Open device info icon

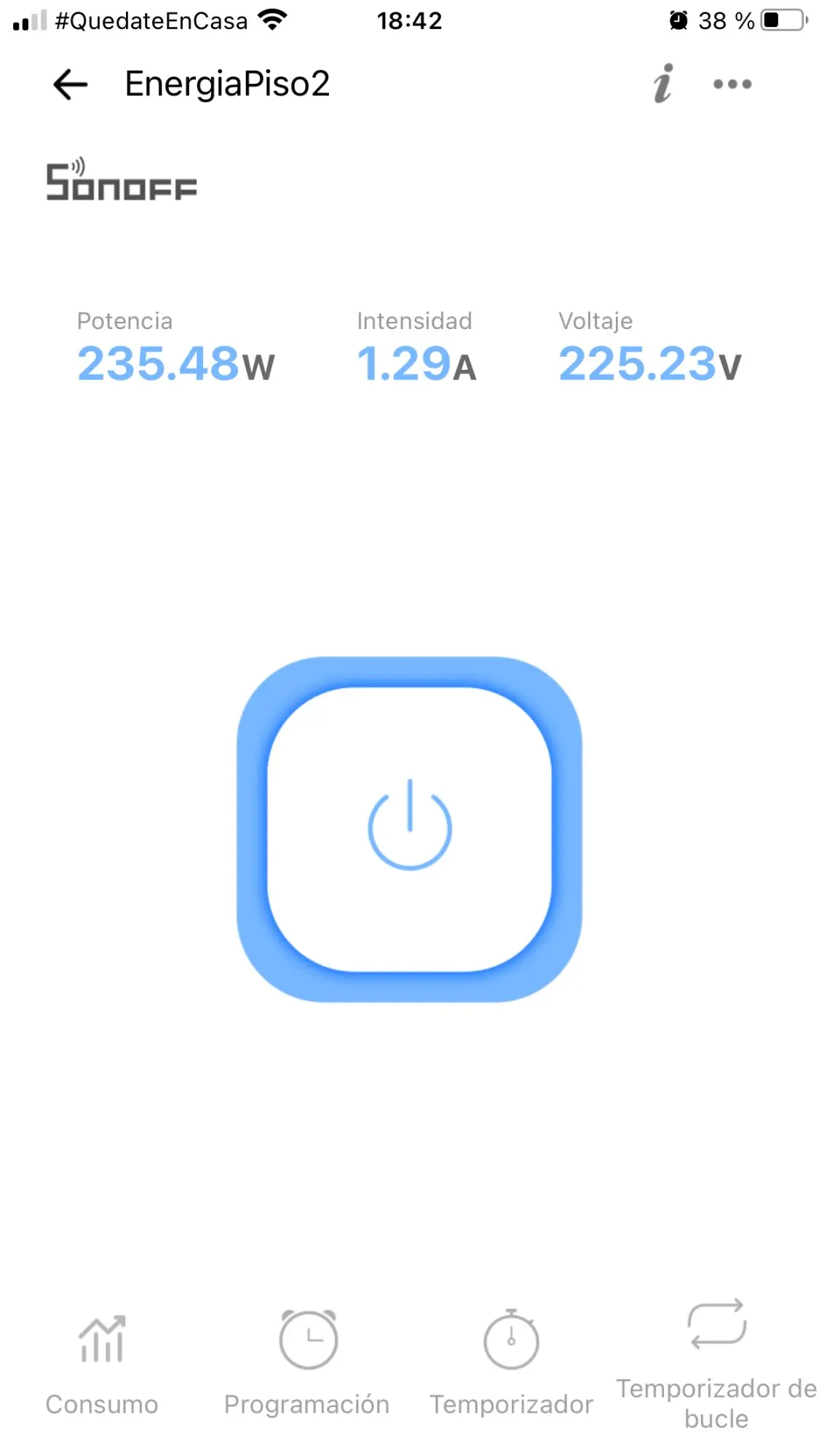click(x=662, y=84)
